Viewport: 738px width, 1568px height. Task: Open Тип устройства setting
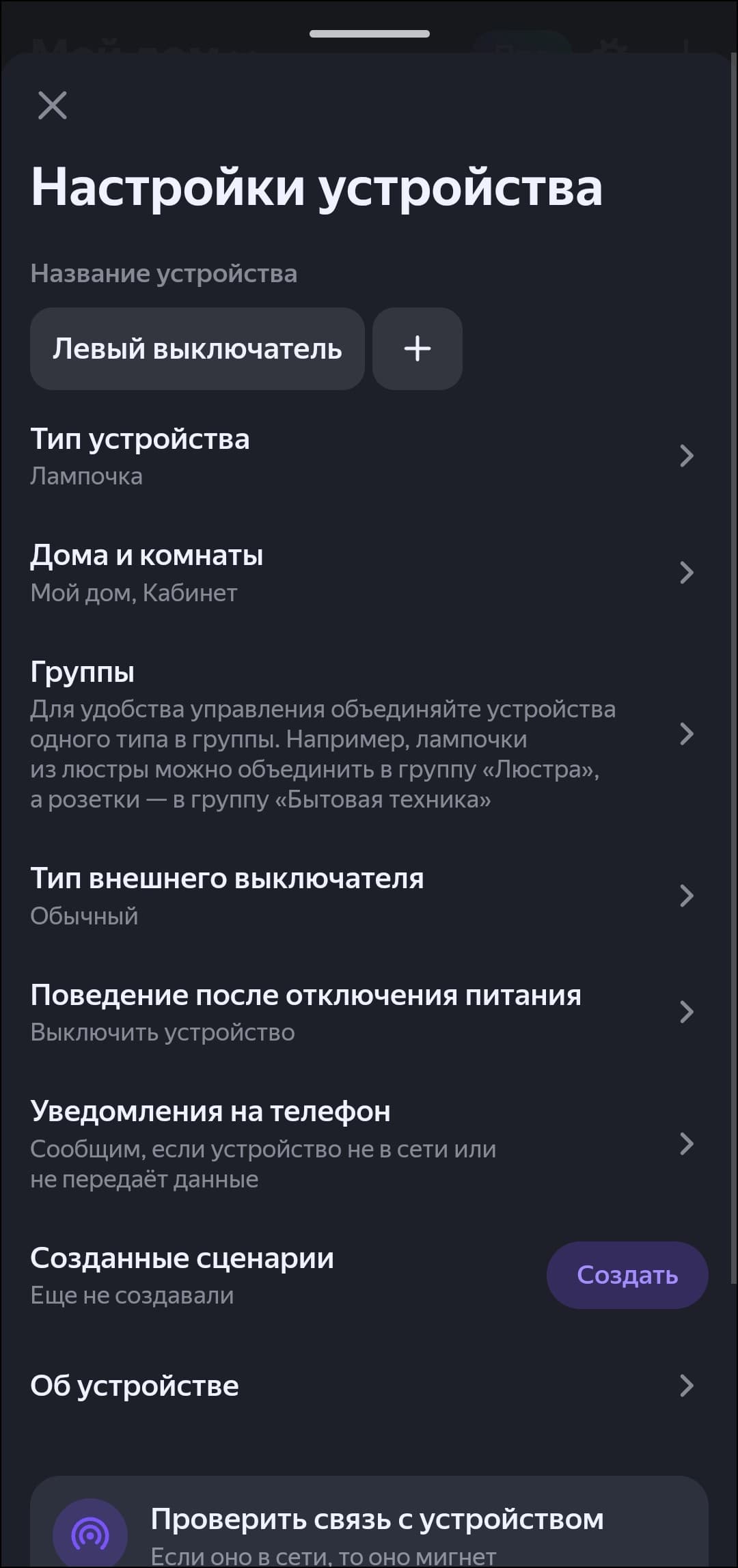coord(362,456)
